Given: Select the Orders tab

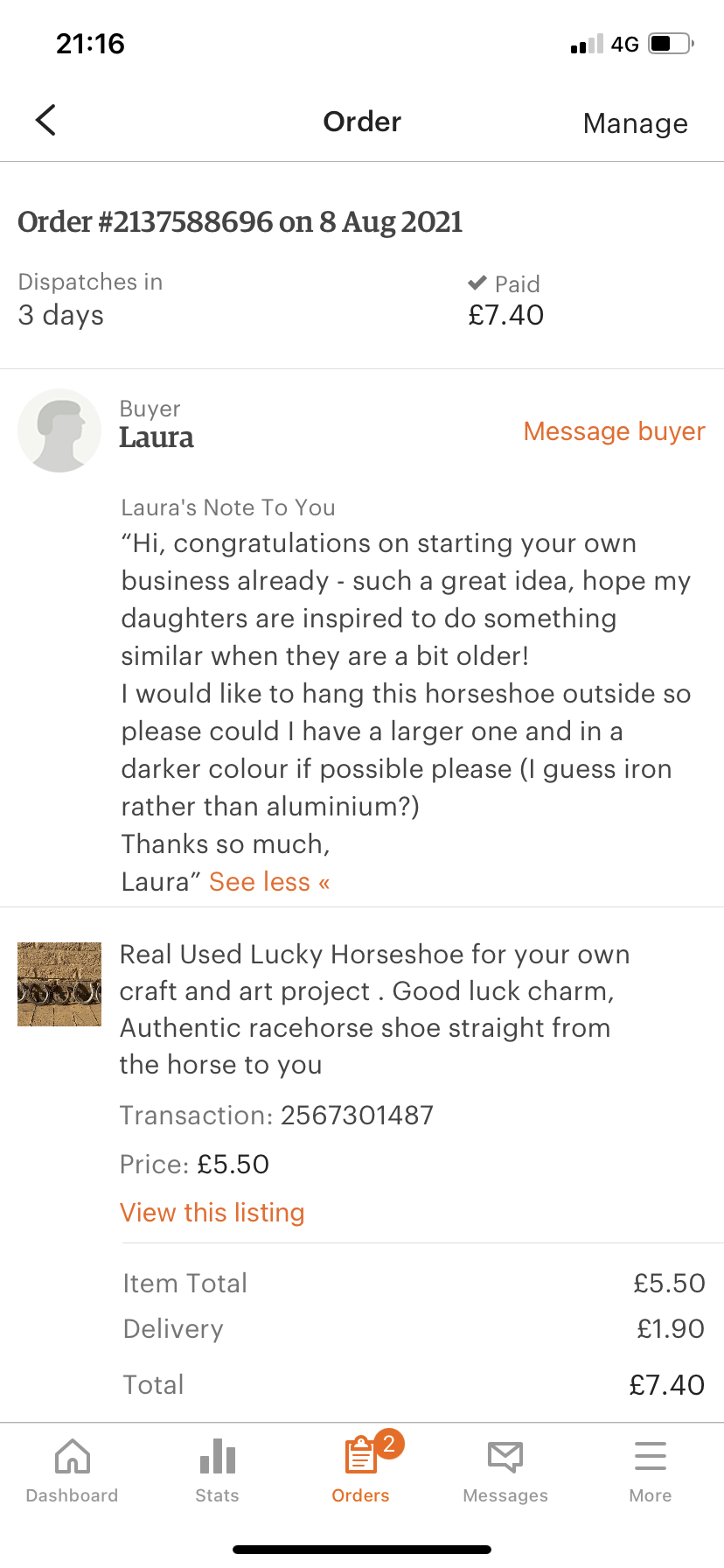Looking at the screenshot, I should click(361, 1471).
